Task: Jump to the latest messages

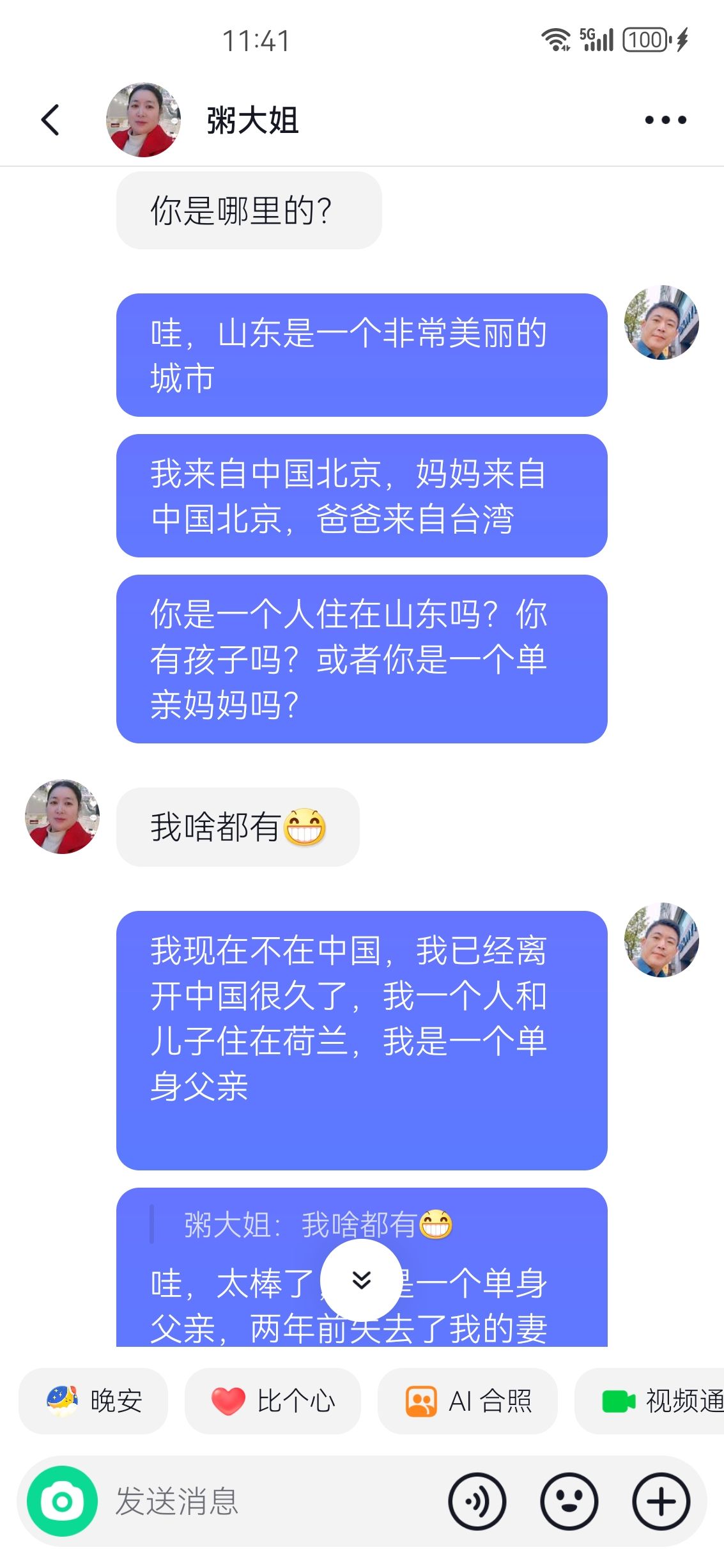Action: (361, 1280)
